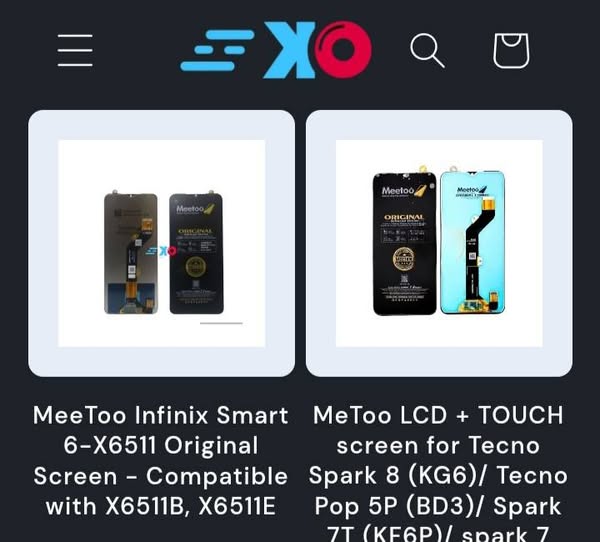The width and height of the screenshot is (600, 542).
Task: Select the MeeToo Infinix Smart 6-X6511 title link
Action: click(161, 460)
